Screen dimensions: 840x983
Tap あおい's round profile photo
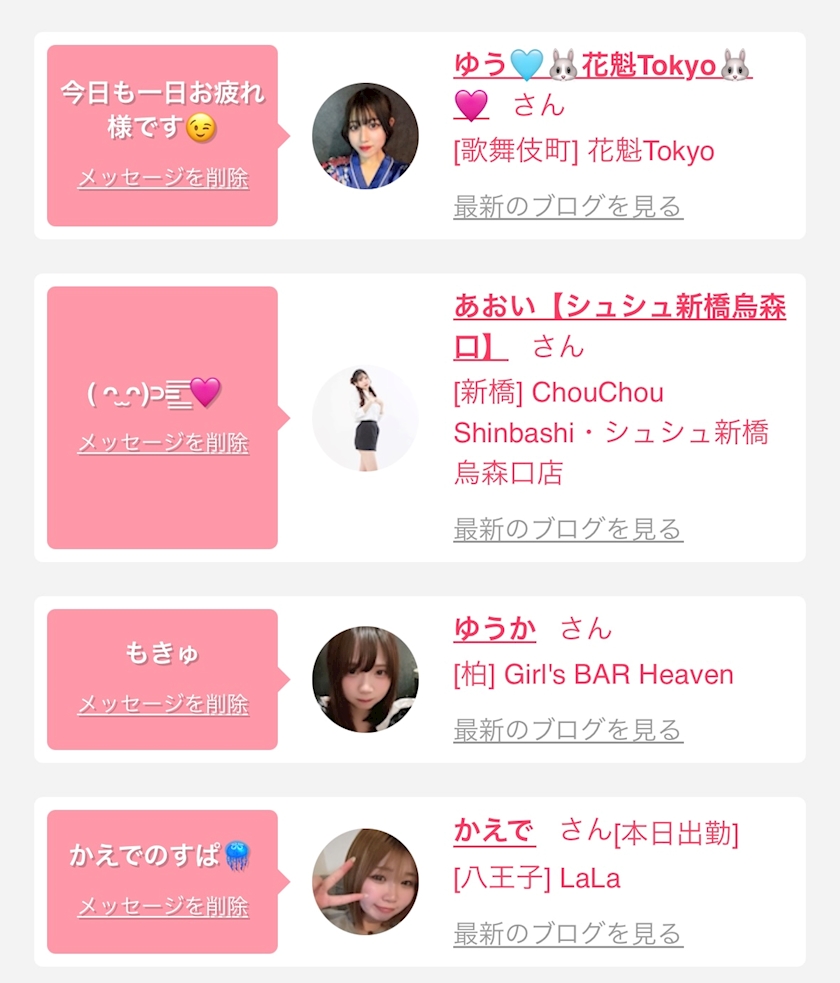click(x=365, y=418)
